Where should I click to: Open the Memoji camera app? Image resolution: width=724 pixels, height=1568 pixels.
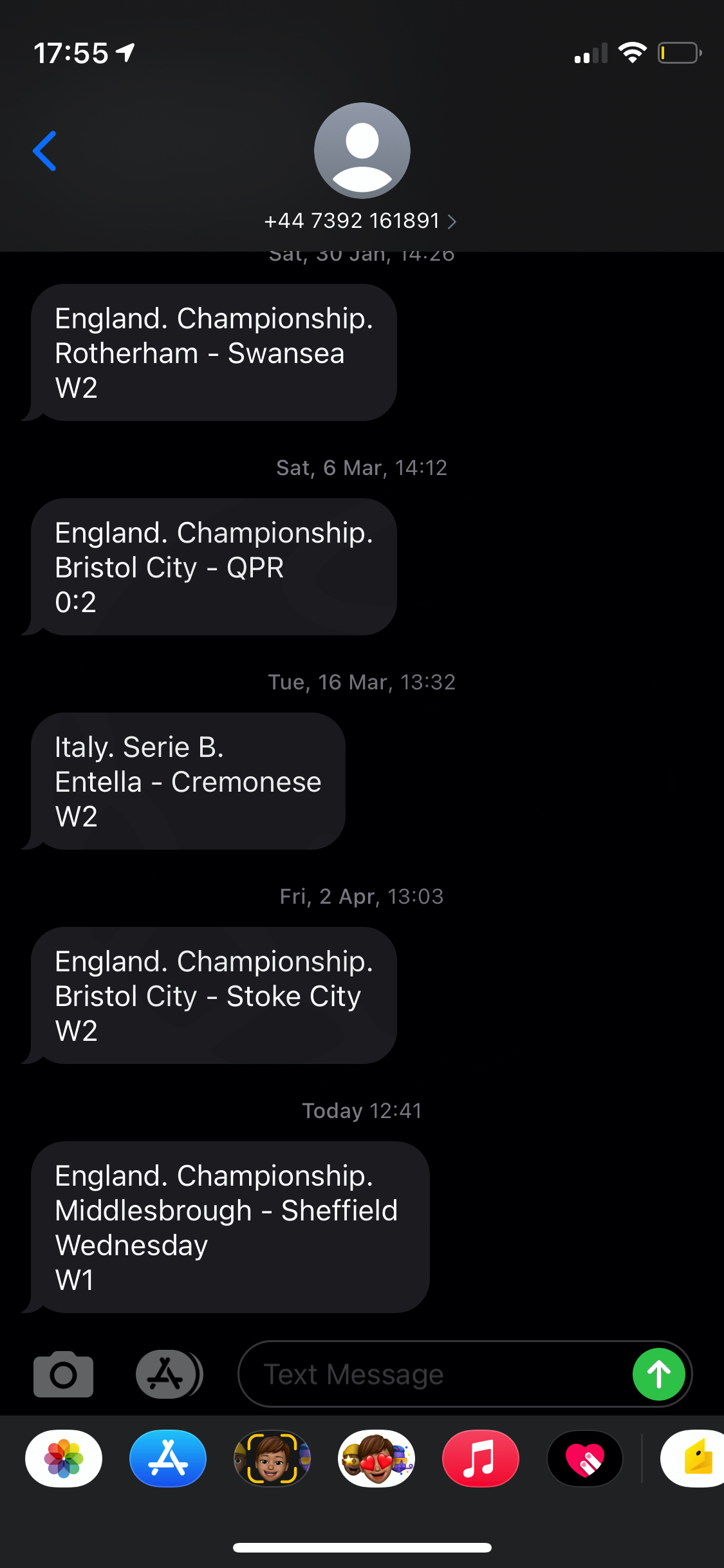(x=272, y=1459)
